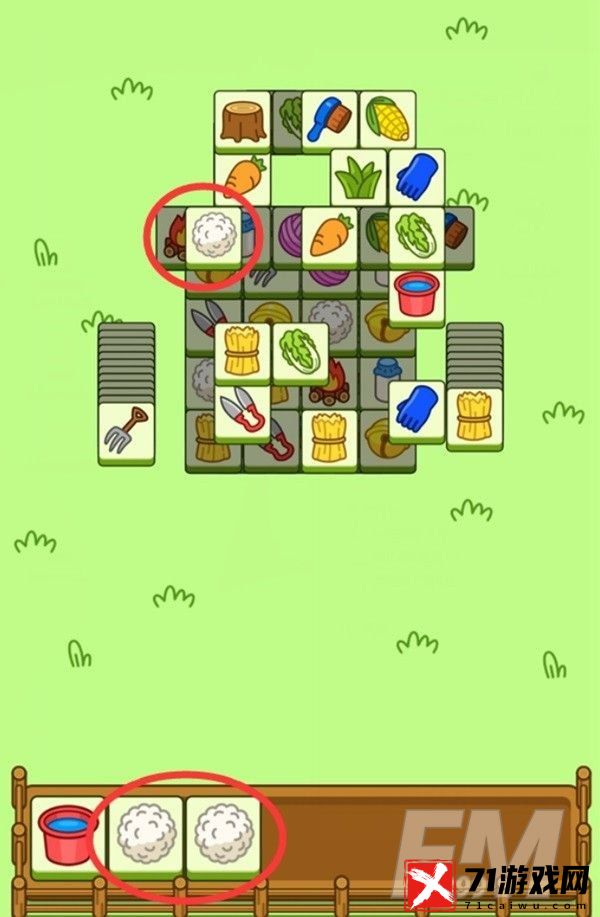Select the carrot tile beside the purple yarn

pos(330,234)
